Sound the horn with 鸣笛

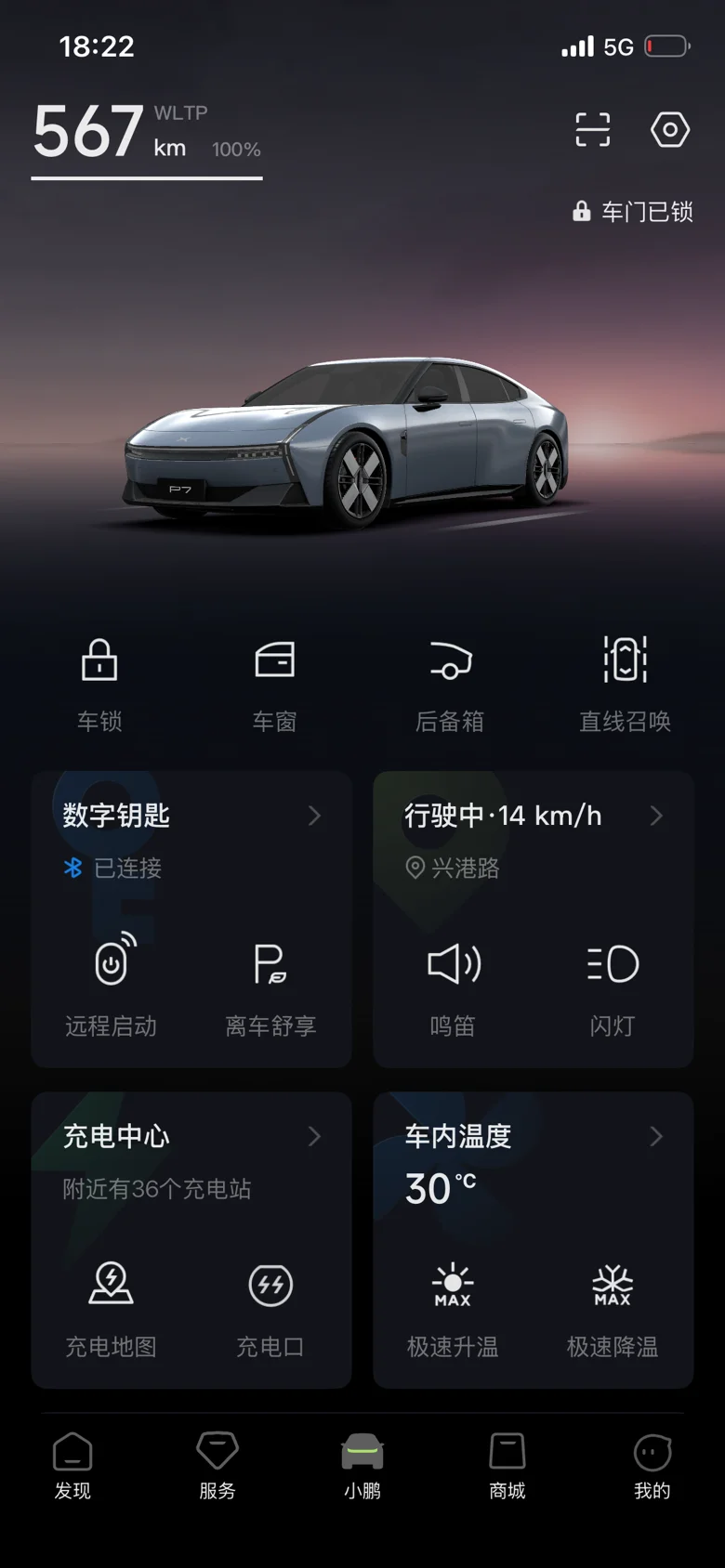(x=453, y=984)
